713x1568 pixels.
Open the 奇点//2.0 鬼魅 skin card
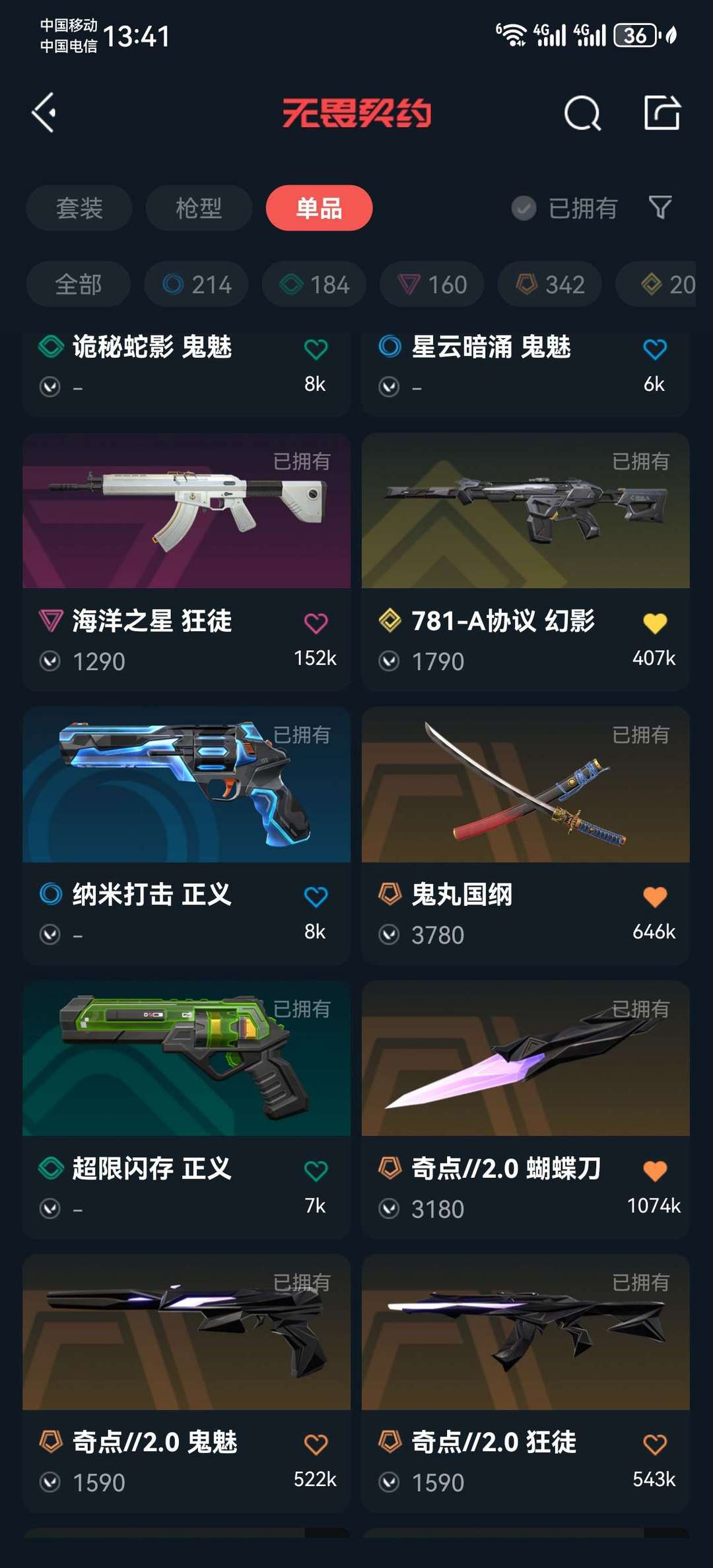click(186, 1384)
